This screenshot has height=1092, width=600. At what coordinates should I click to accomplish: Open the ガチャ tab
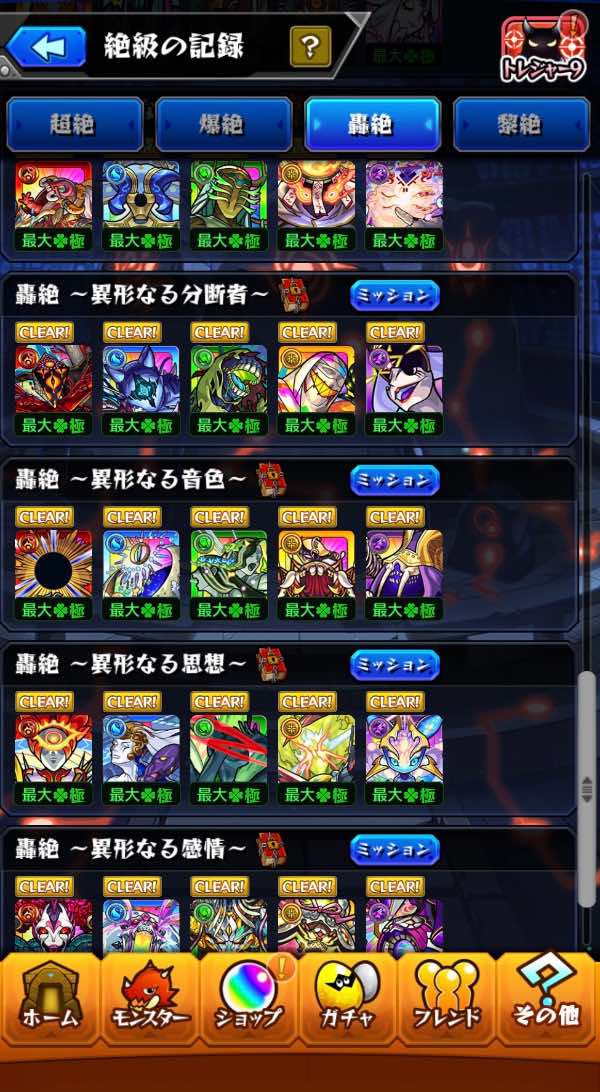[349, 1003]
